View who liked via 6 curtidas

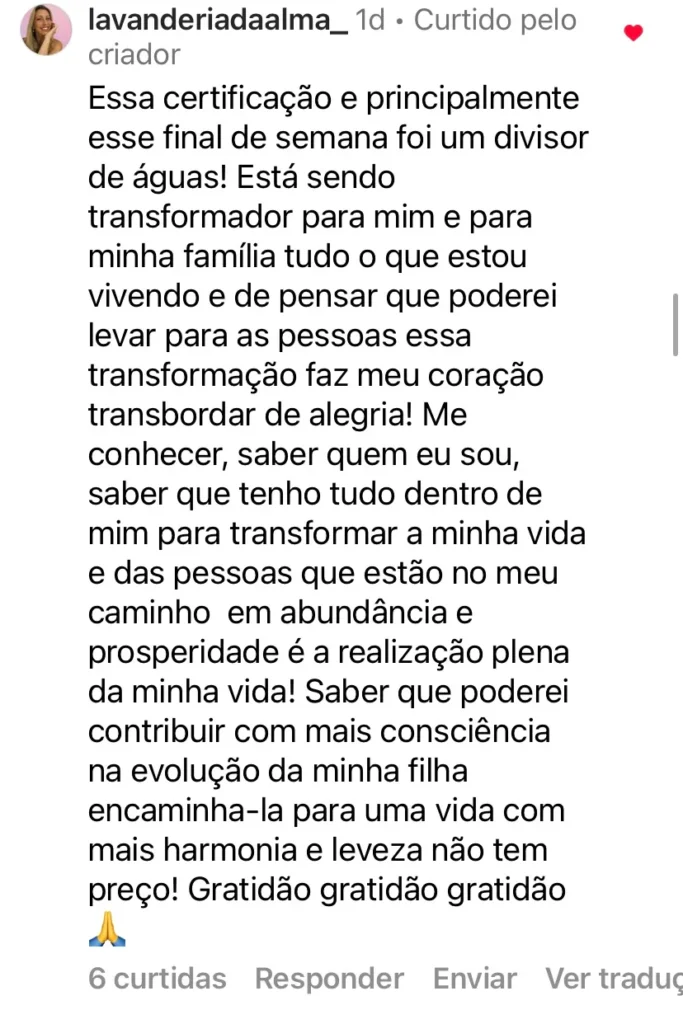tap(157, 978)
